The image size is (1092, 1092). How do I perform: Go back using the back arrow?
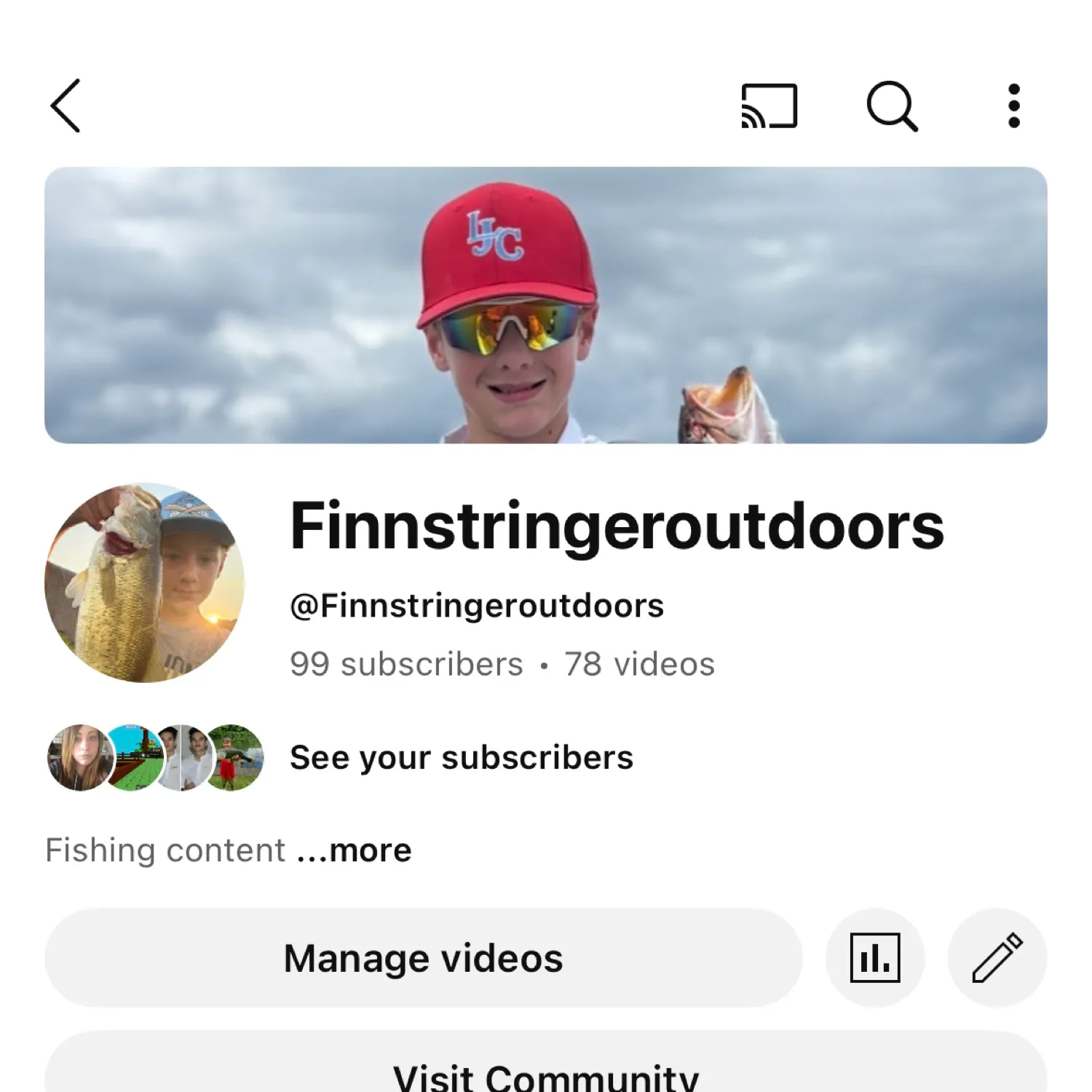coord(66,106)
